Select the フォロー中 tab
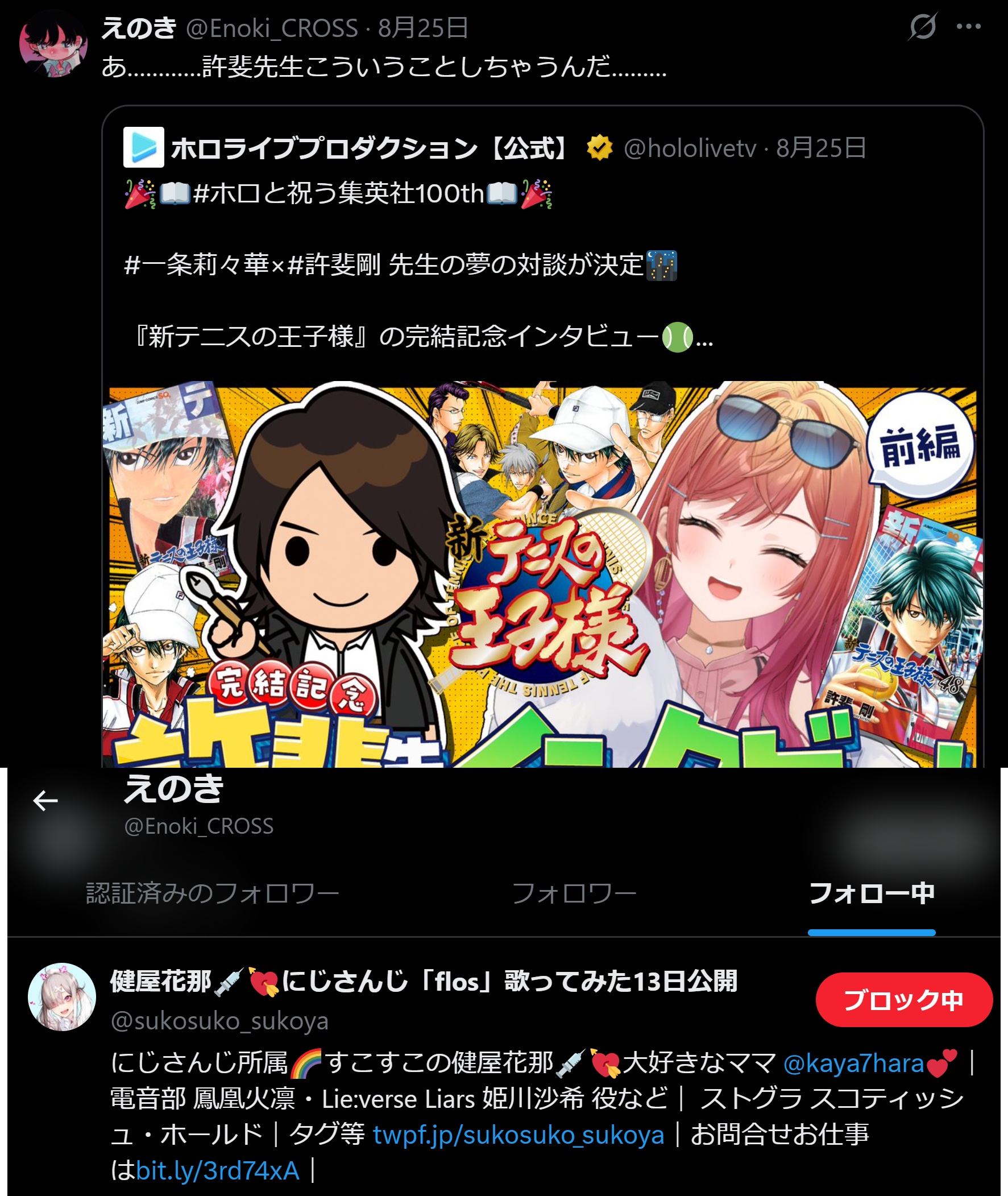 (x=872, y=892)
